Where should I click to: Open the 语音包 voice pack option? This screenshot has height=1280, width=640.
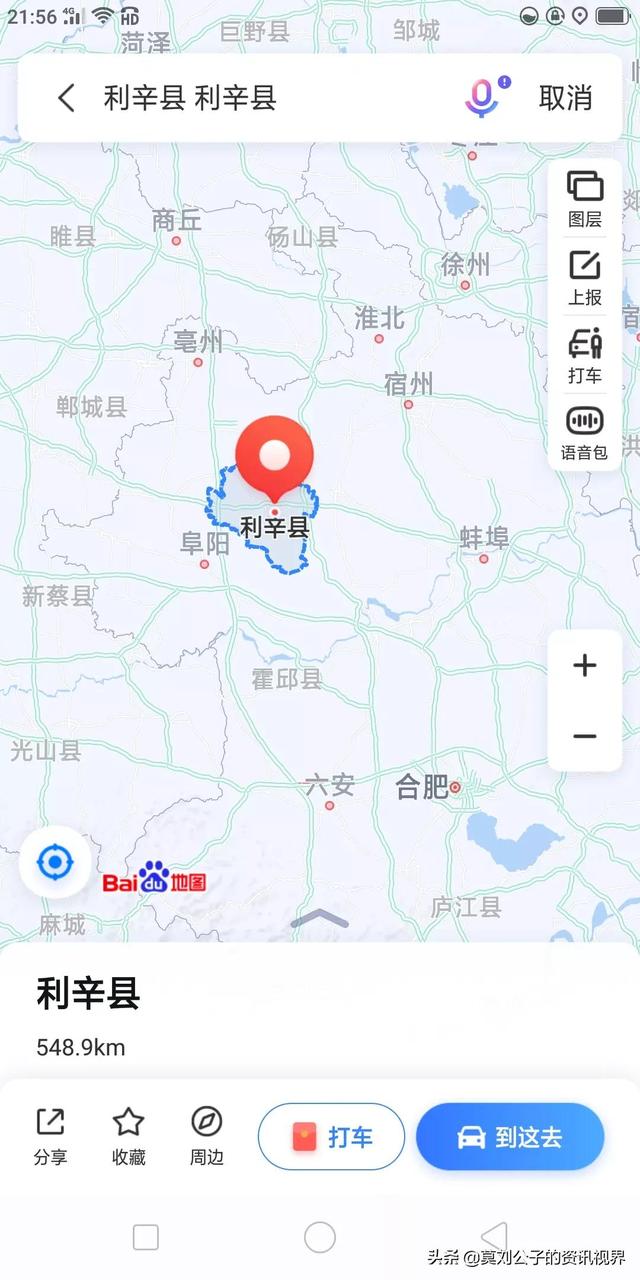pyautogui.click(x=585, y=432)
